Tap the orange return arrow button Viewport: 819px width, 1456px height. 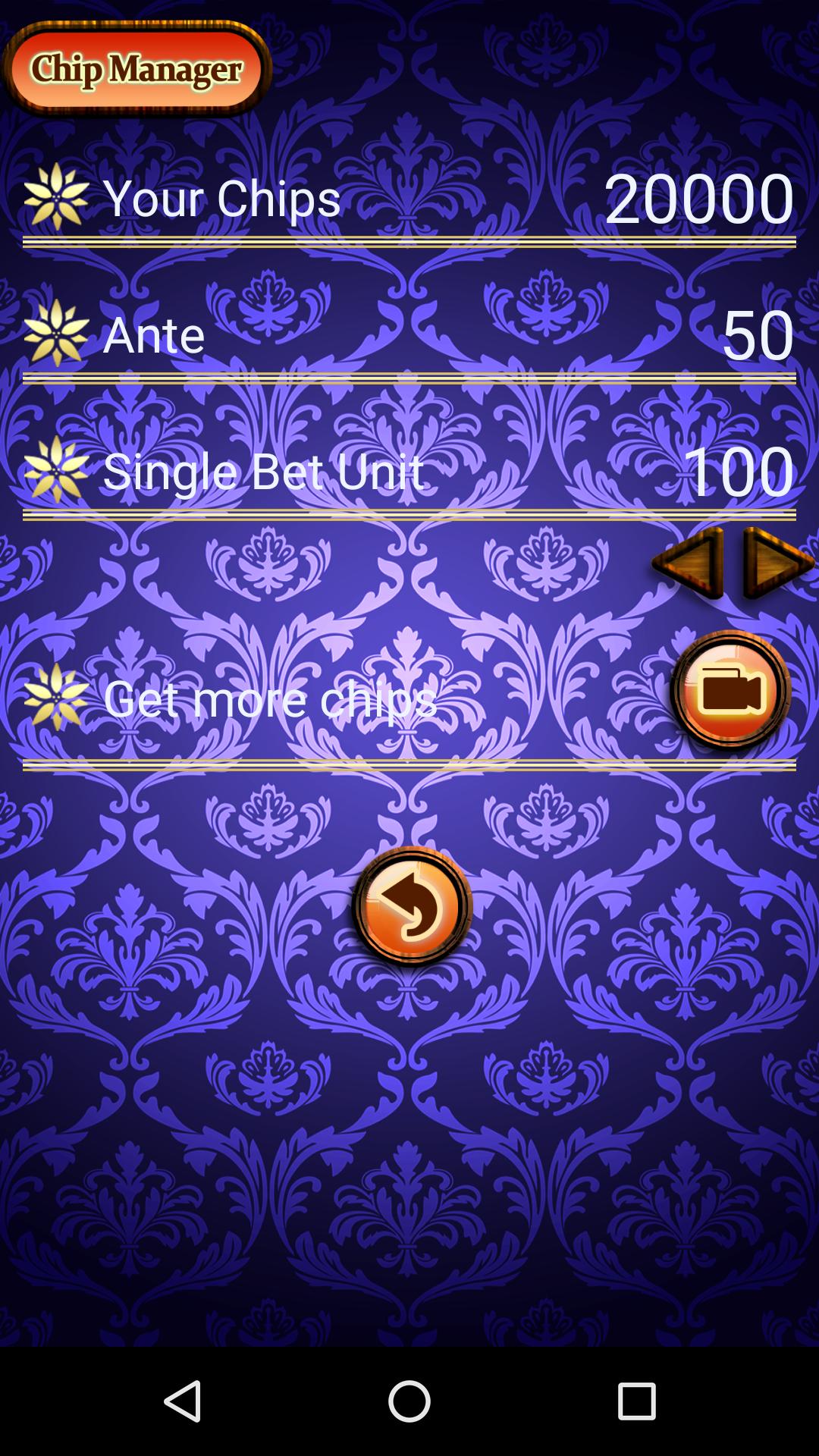coord(412,907)
